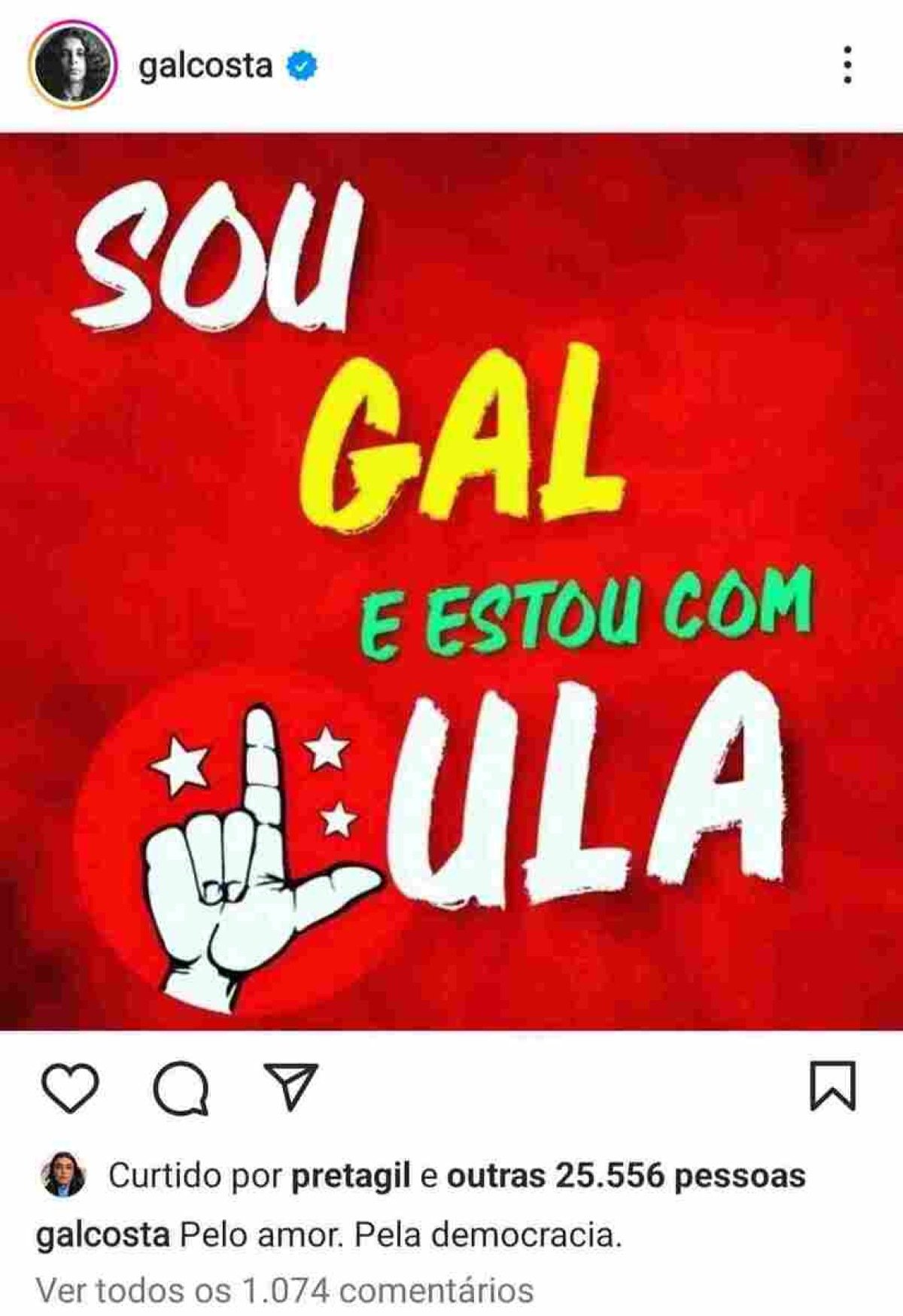Open the galcosta username profile link

205,66
